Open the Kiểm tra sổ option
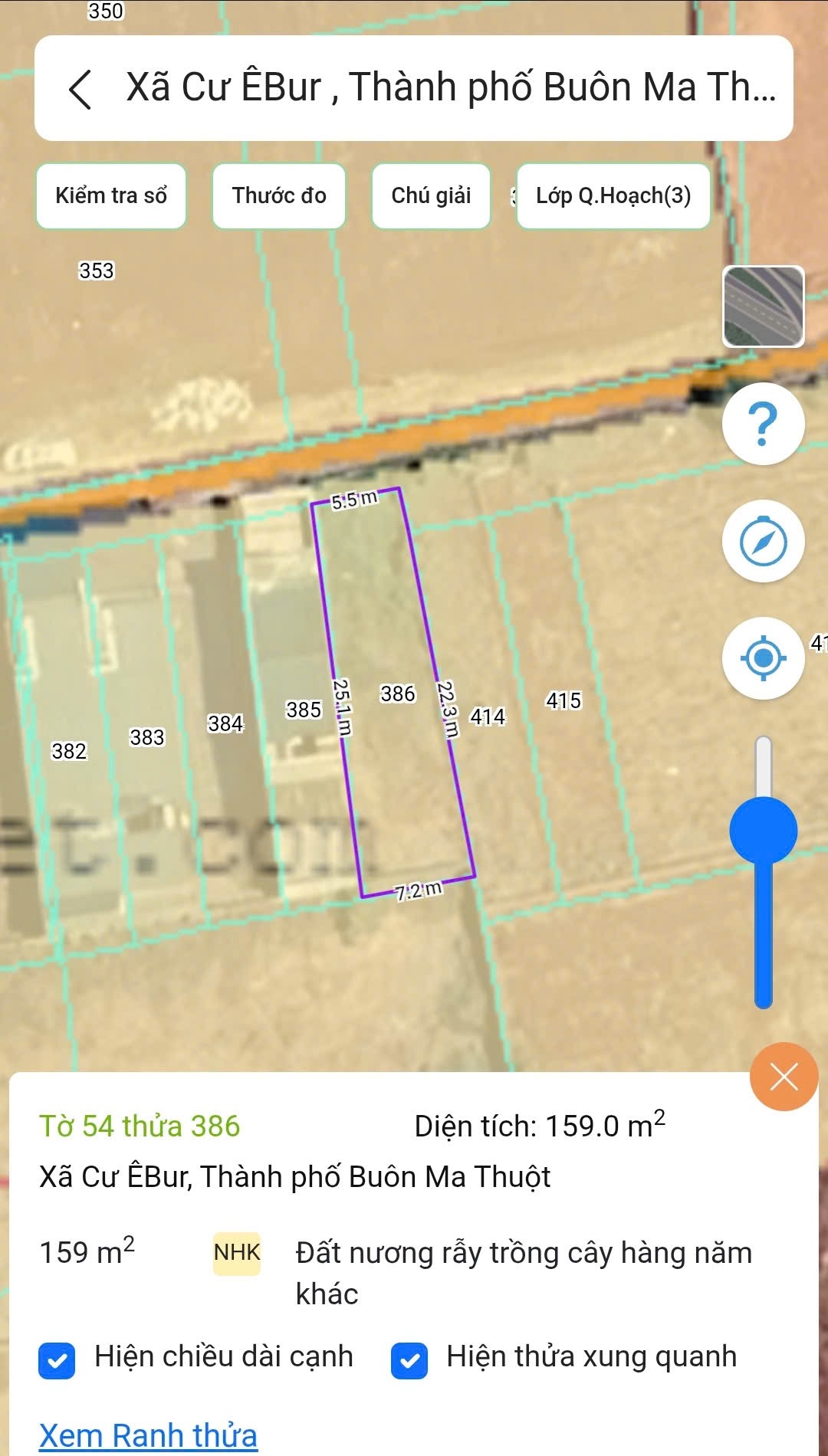Viewport: 828px width, 1456px height. click(111, 196)
